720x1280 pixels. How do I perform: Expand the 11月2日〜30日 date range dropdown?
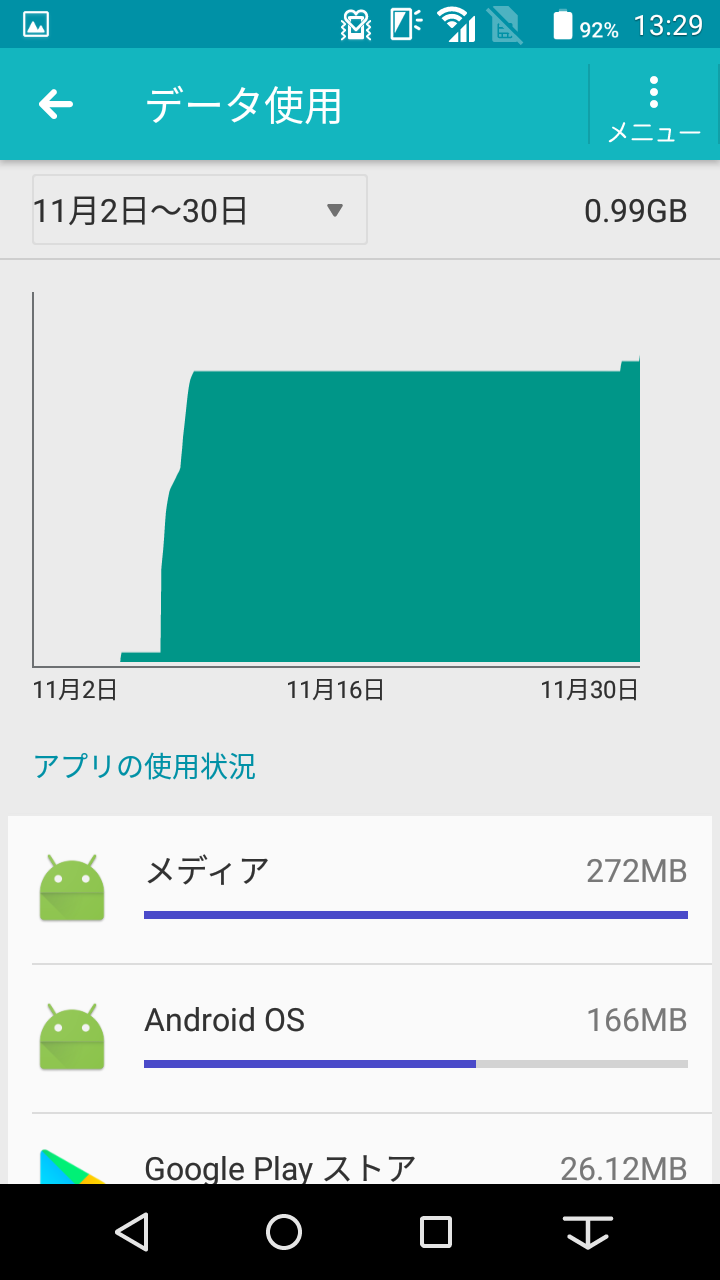(200, 210)
